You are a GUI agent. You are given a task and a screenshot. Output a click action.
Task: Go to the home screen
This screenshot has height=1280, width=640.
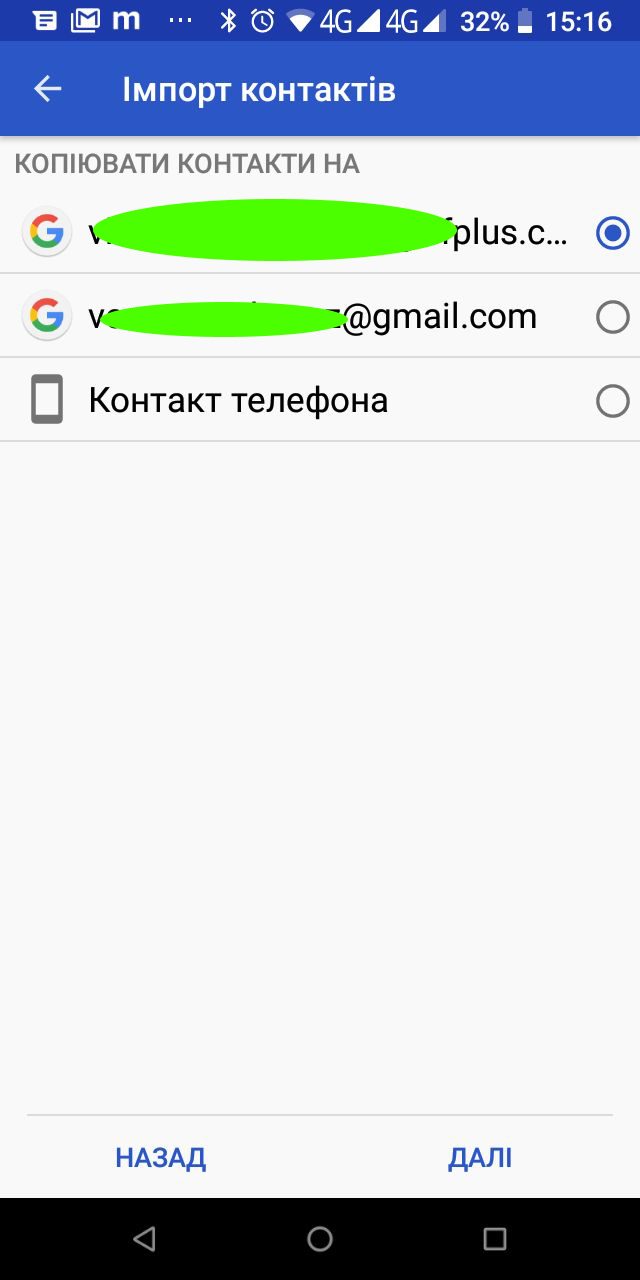coord(320,1239)
